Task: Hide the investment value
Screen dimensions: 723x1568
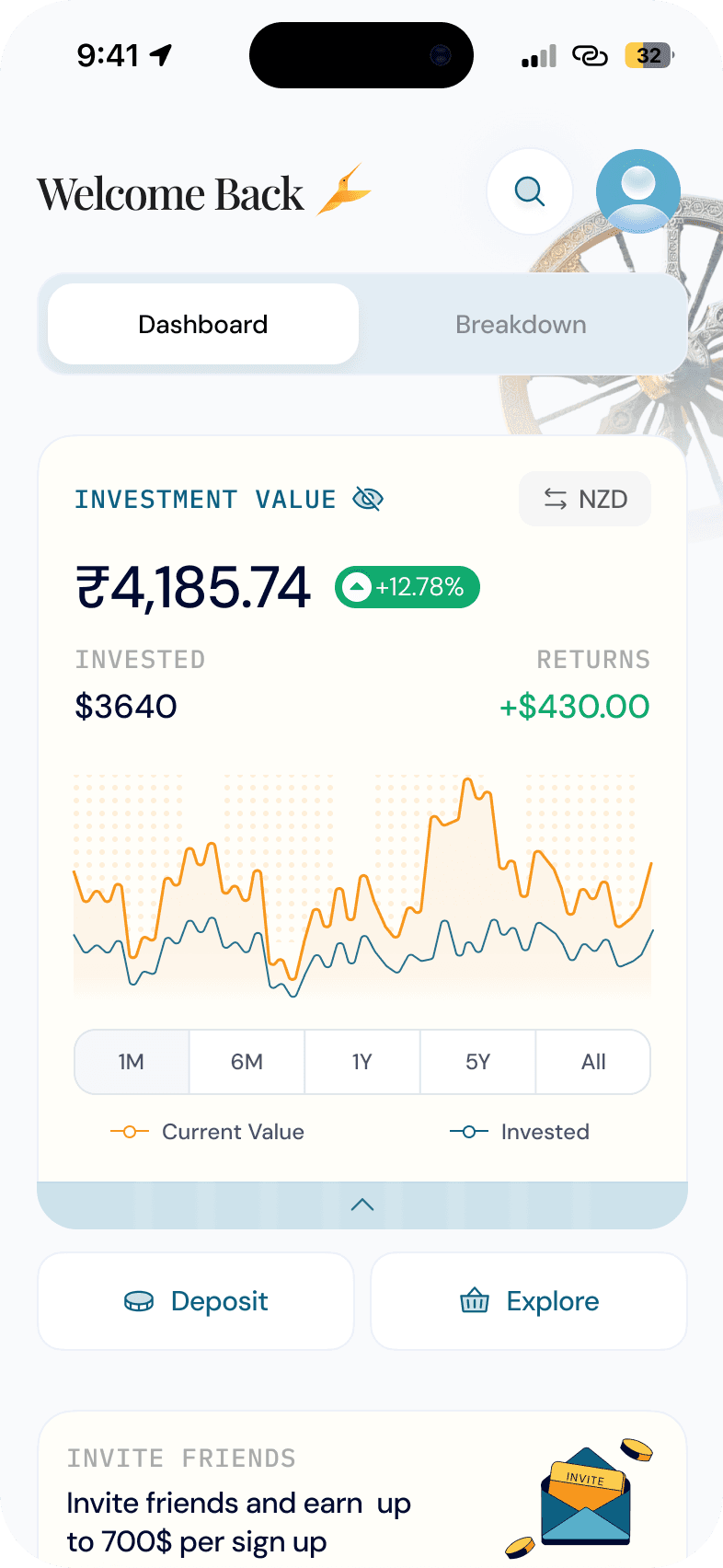Action: [368, 499]
